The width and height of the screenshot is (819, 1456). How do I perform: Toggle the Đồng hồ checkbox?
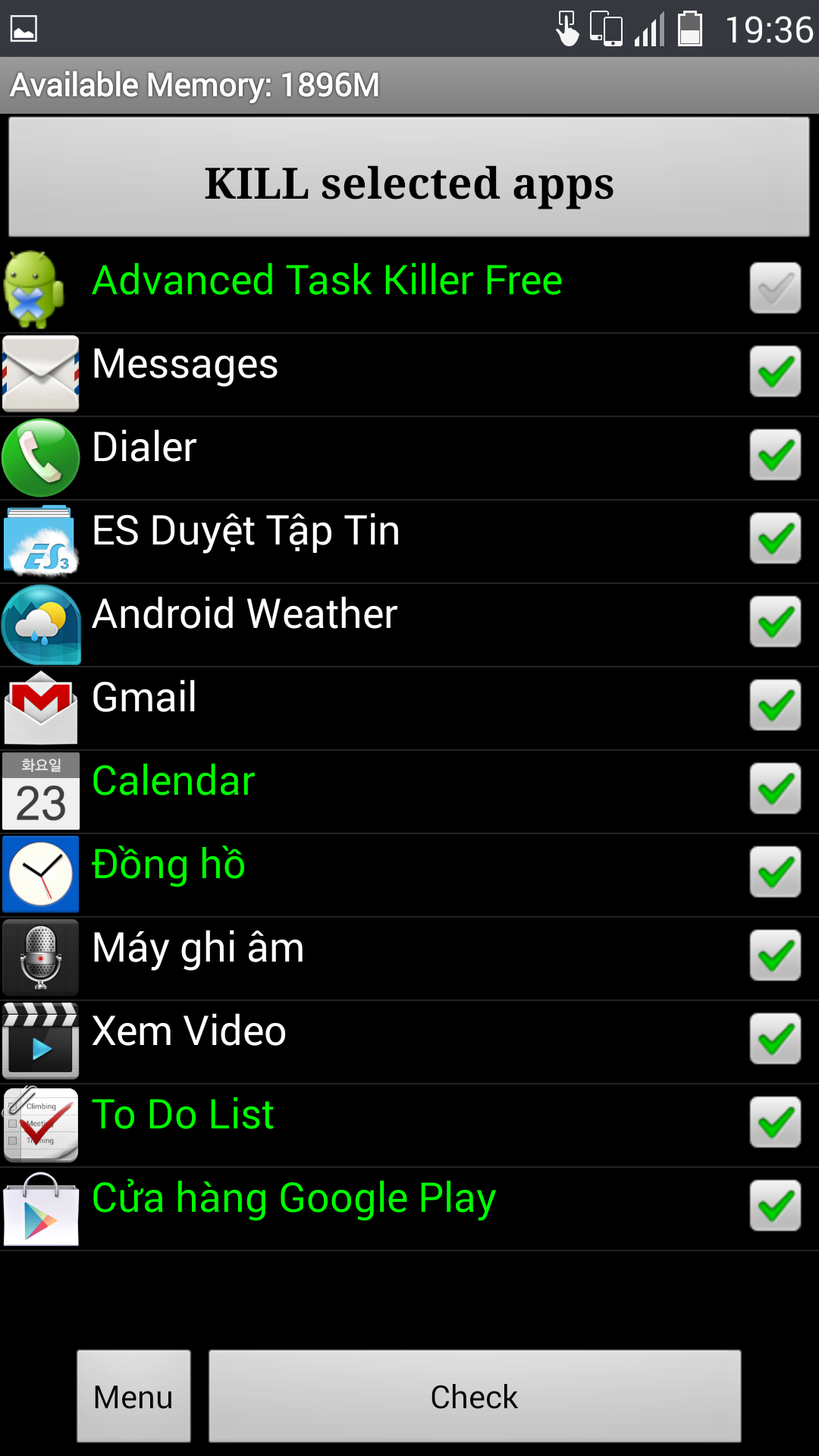[x=775, y=872]
